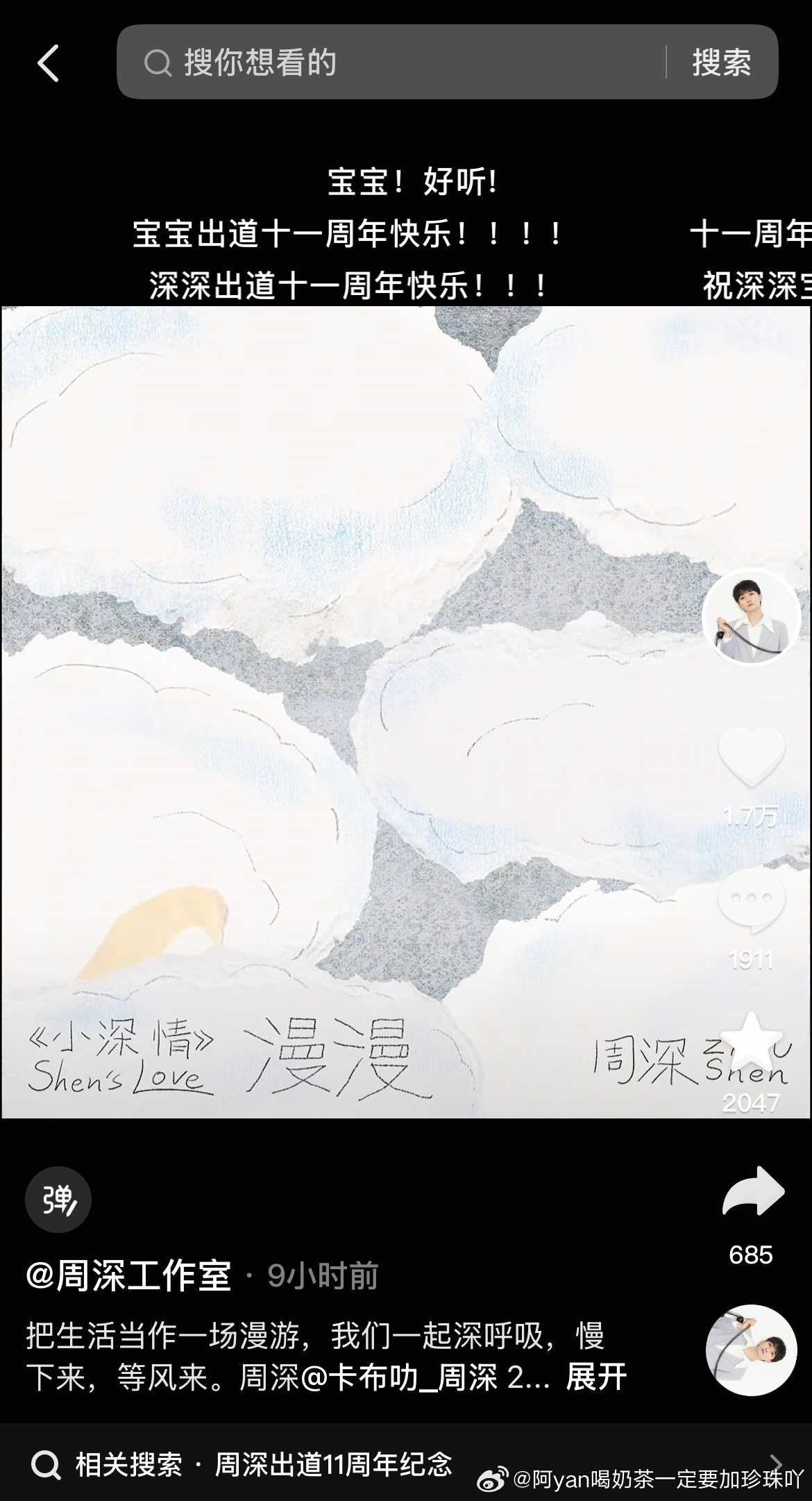Screen dimensions: 812x1501
Task: Open the comments bubble
Action: point(751,900)
